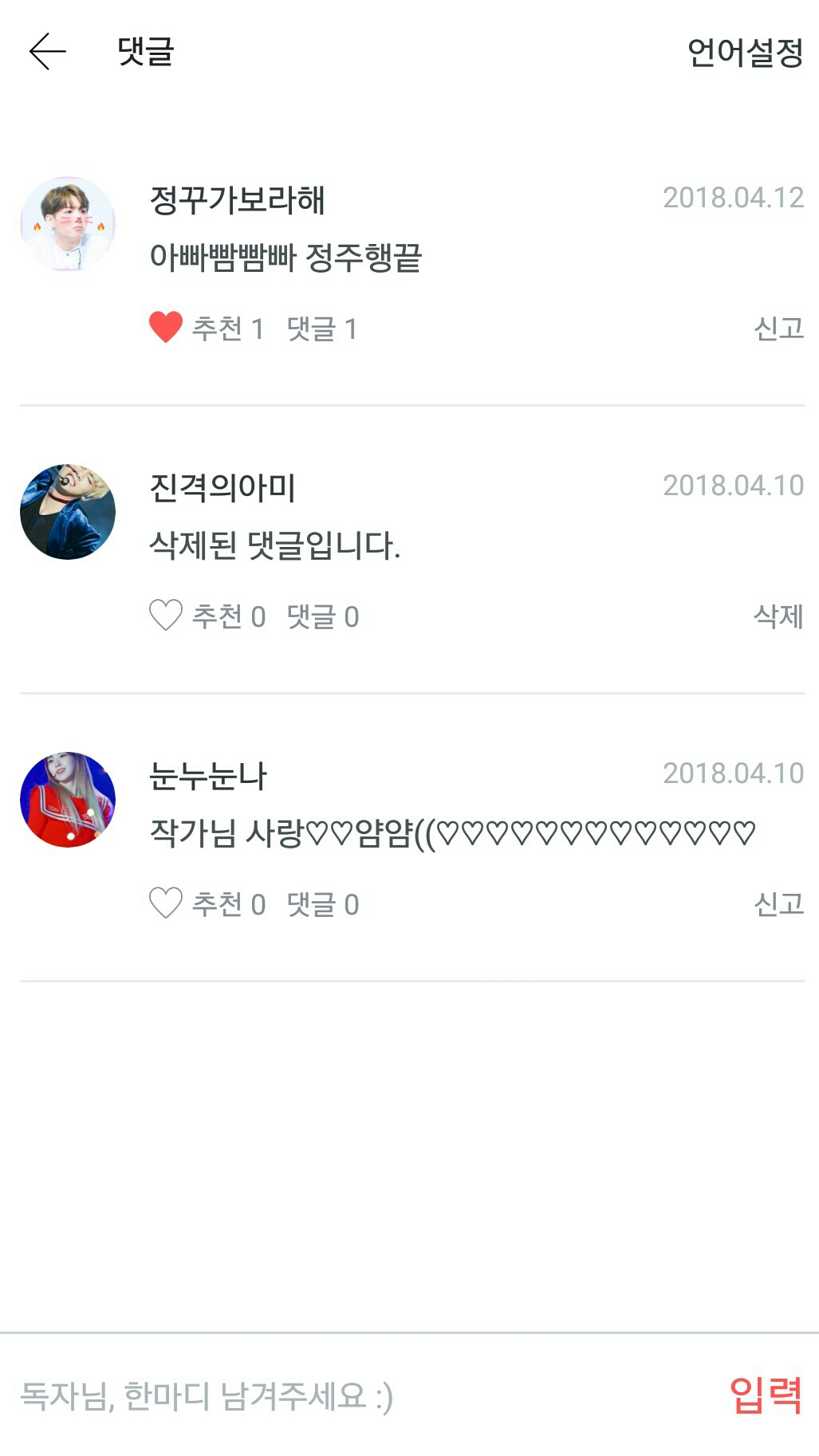Report 눈누눈나's comment with 신고
The width and height of the screenshot is (819, 1456).
pyautogui.click(x=778, y=904)
